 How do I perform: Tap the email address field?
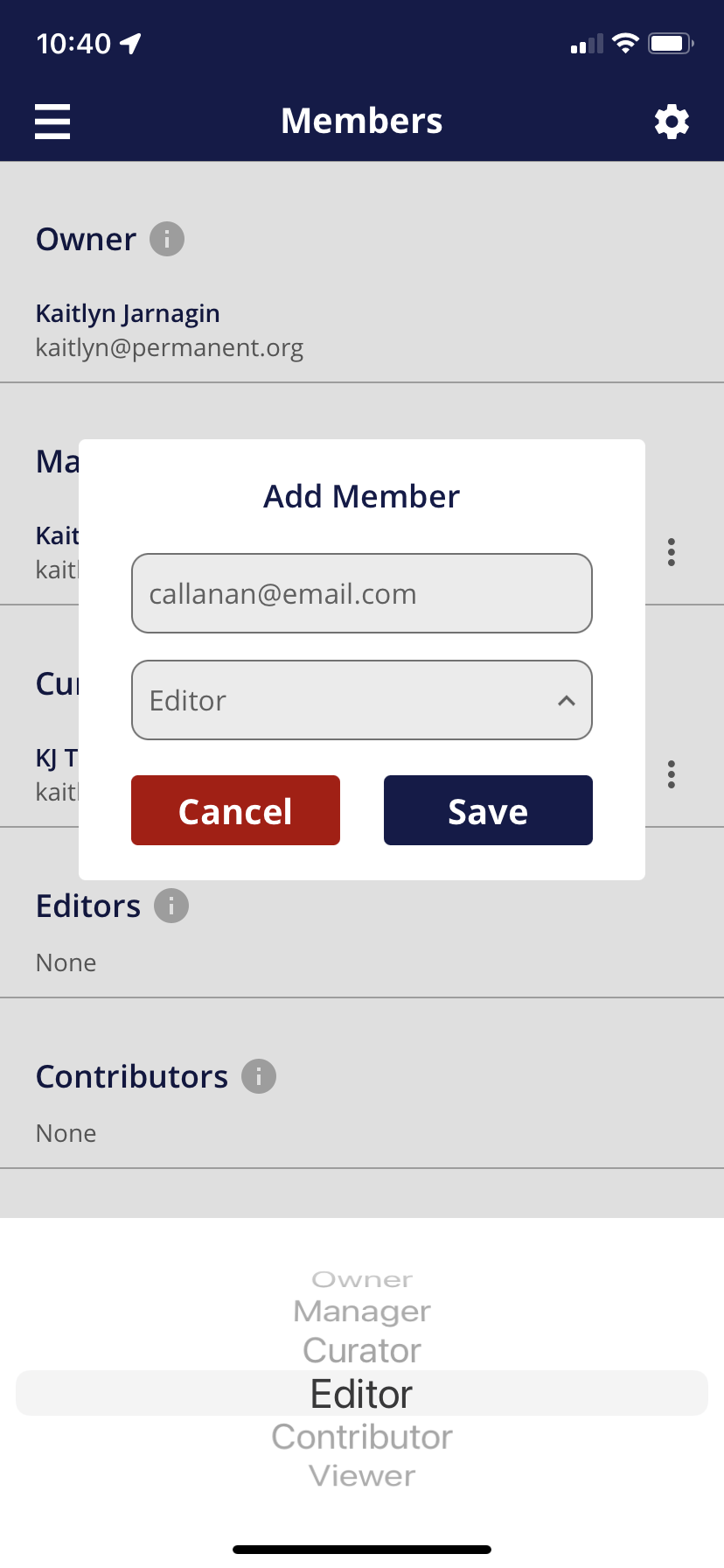[361, 593]
